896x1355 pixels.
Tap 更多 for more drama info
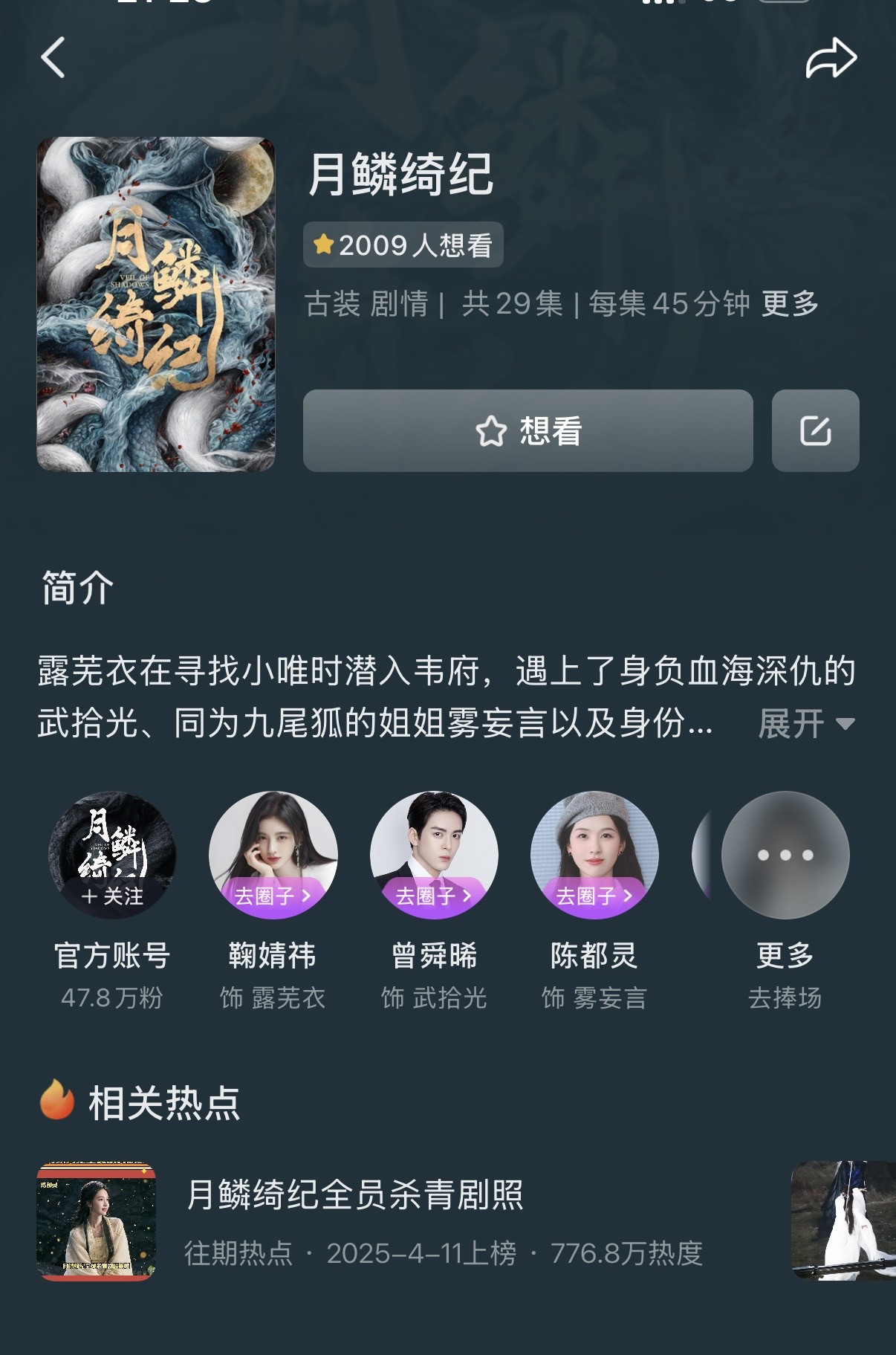click(790, 303)
